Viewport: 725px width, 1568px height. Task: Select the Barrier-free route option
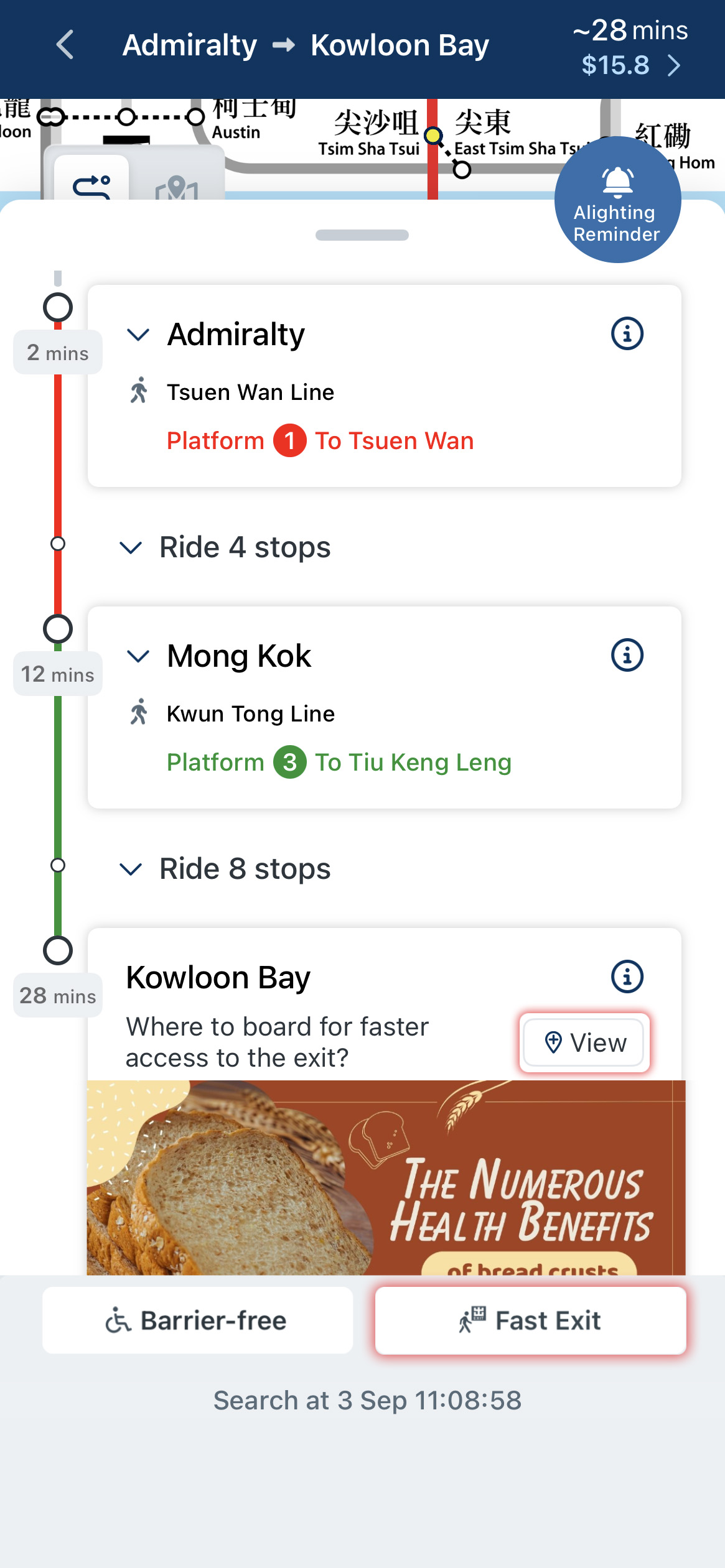click(x=197, y=1320)
